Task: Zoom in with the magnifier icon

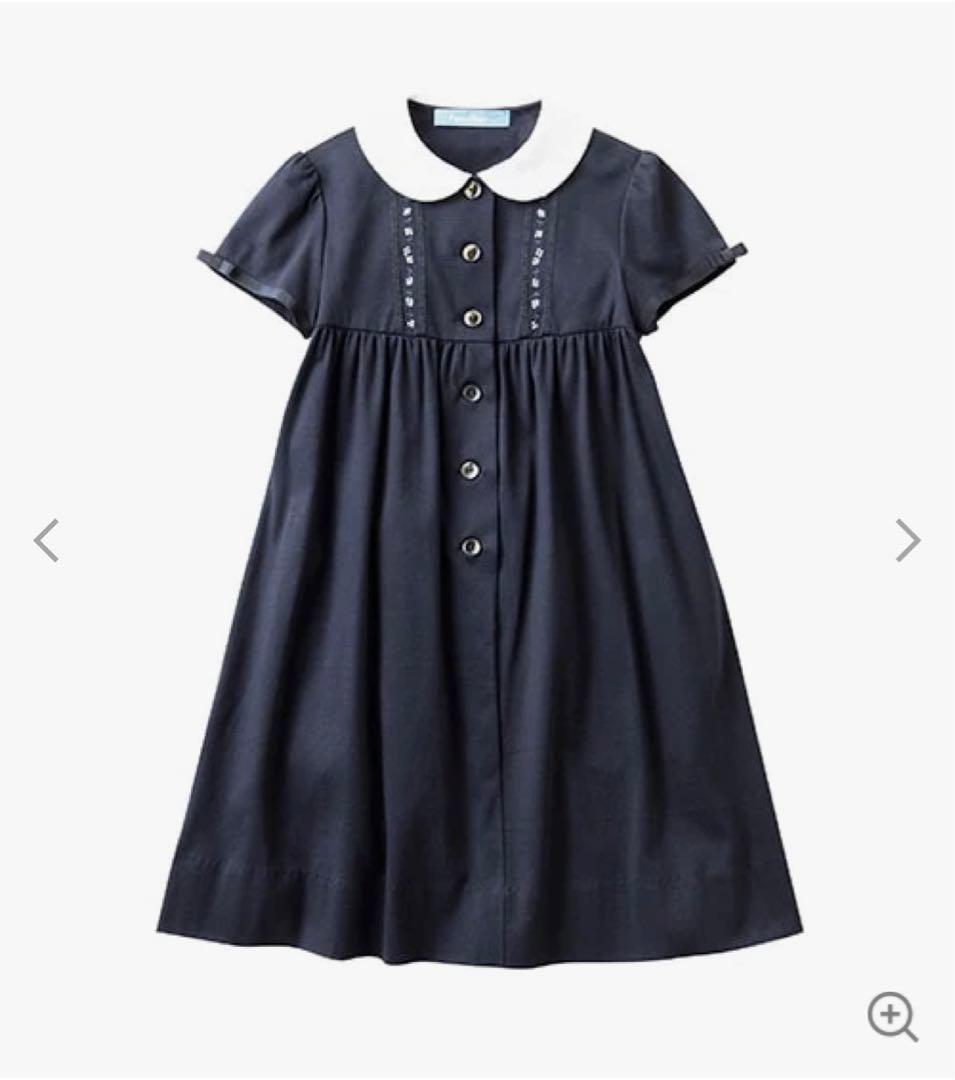Action: pyautogui.click(x=891, y=1018)
